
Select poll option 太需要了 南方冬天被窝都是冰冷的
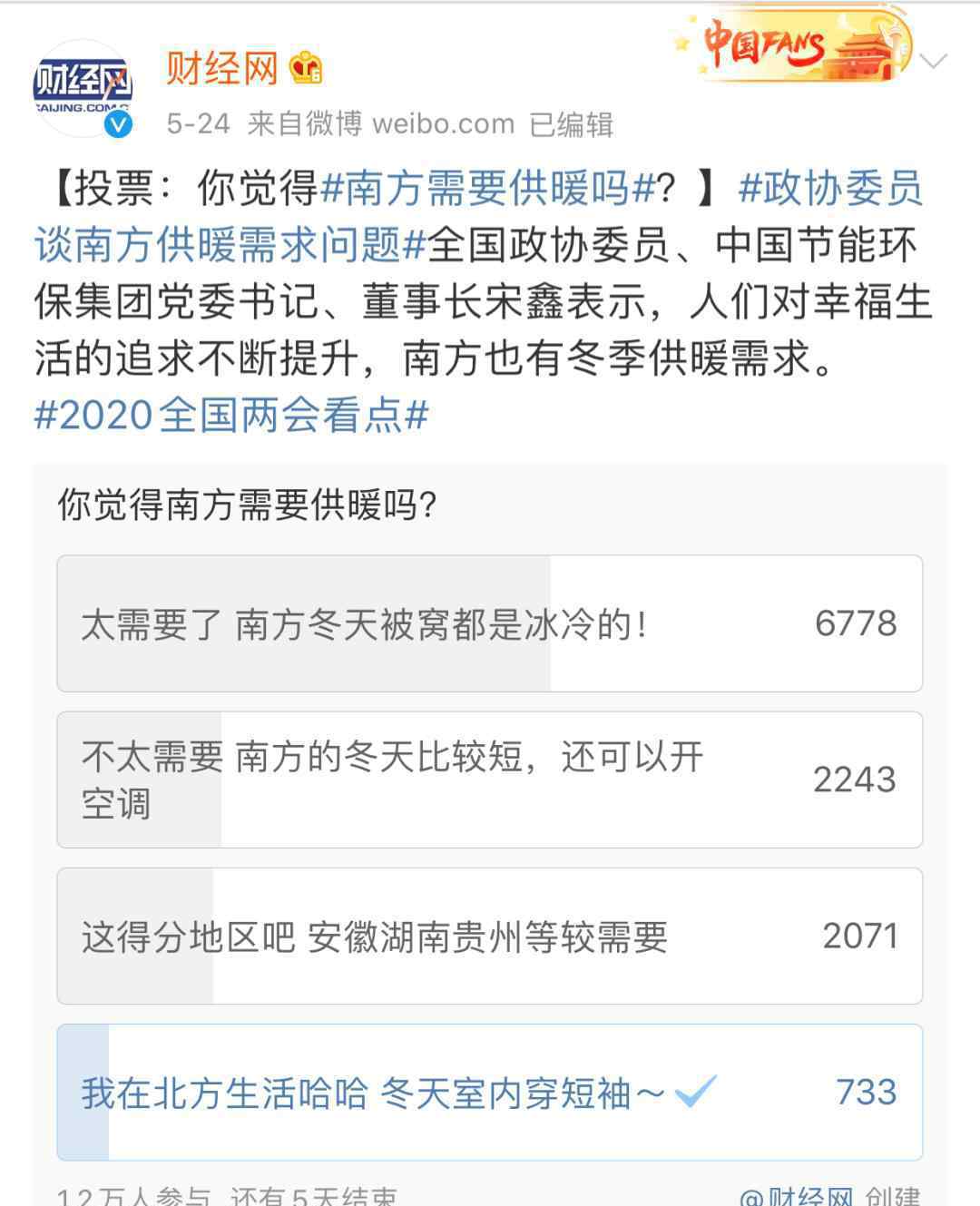(x=489, y=623)
